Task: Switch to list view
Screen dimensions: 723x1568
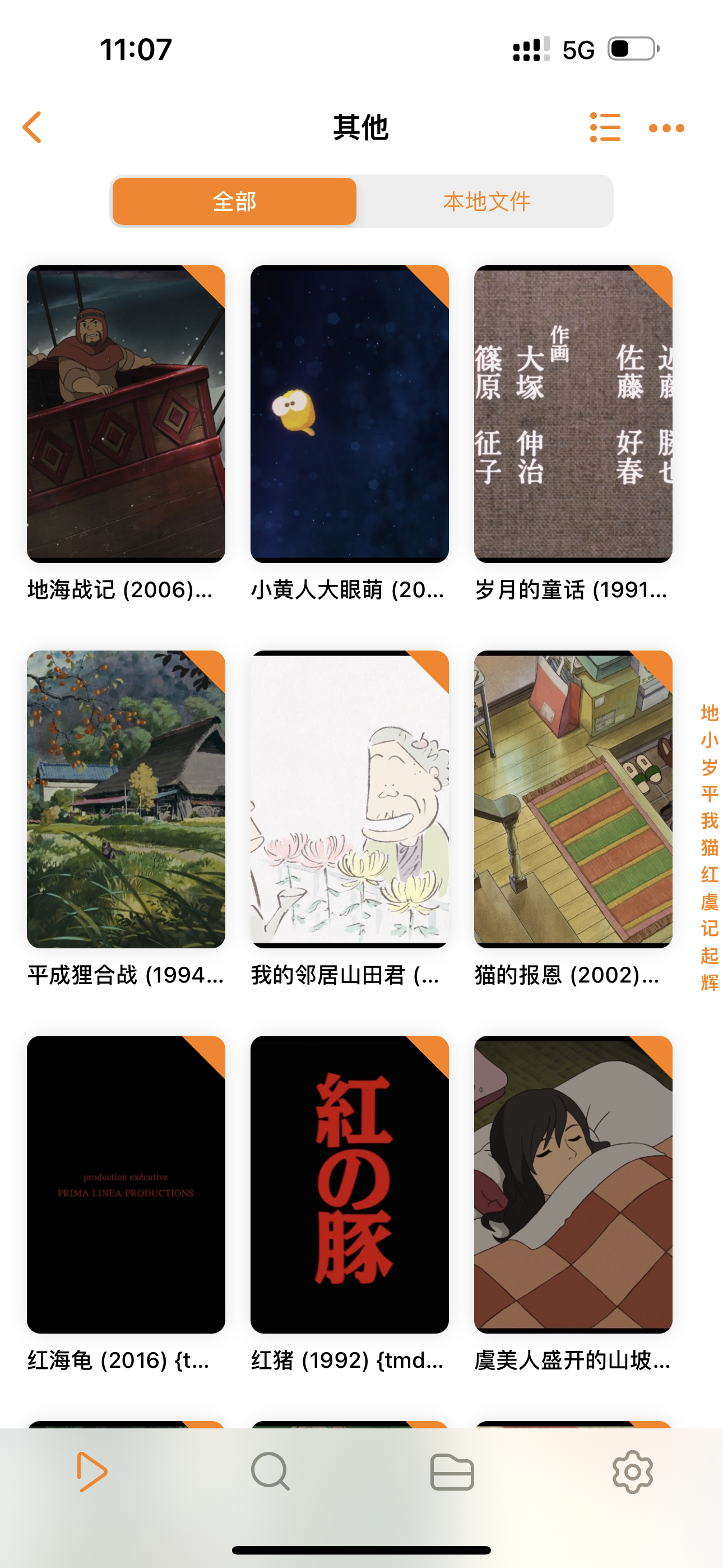Action: click(605, 127)
